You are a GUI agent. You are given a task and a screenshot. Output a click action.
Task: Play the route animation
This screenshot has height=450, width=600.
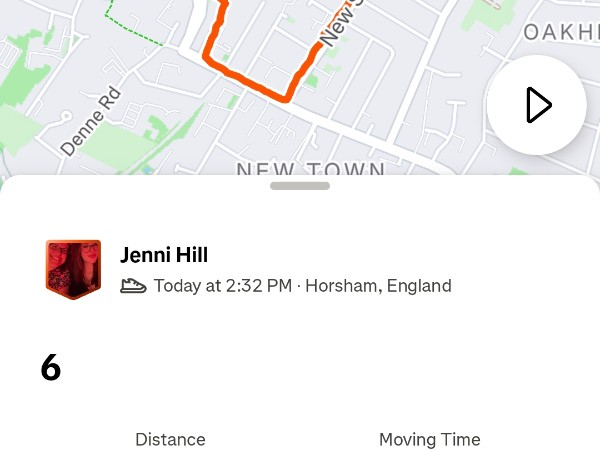(537, 105)
